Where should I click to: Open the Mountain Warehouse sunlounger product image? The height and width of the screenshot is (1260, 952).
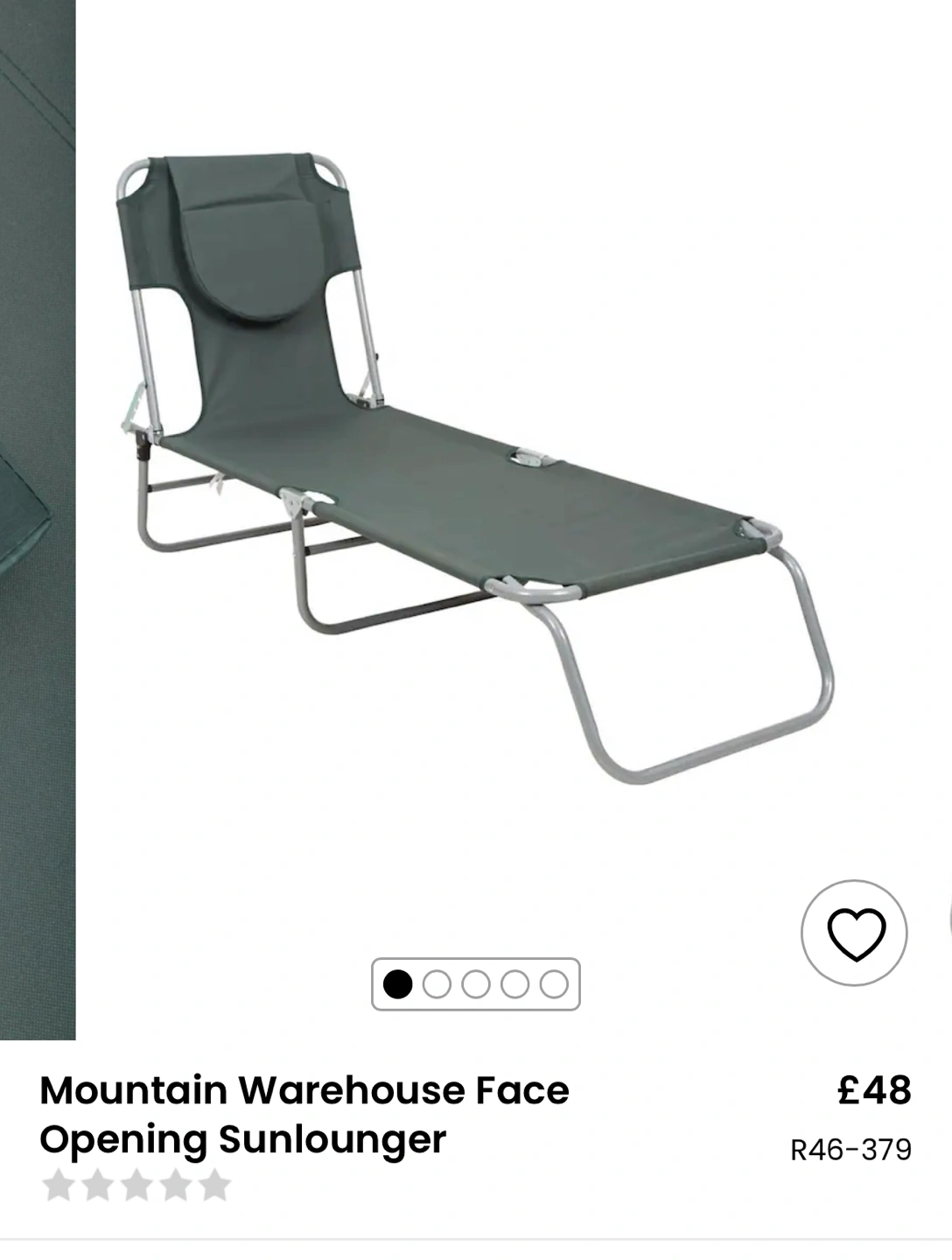[476, 472]
